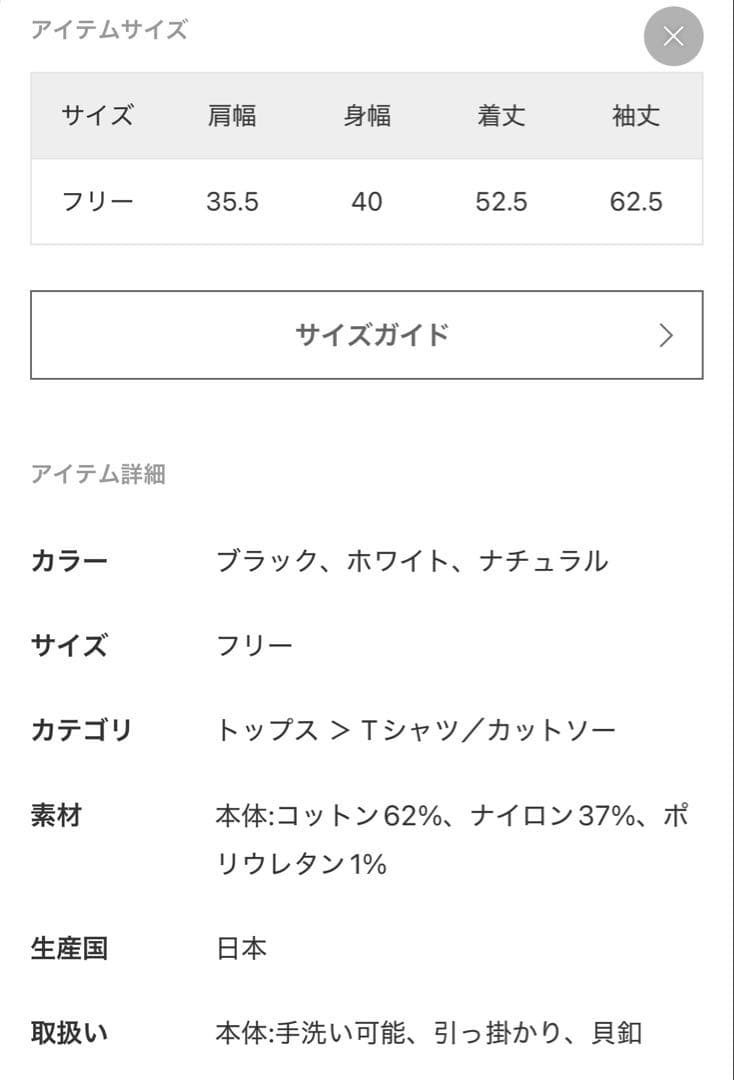Click the 素材 detail label
Image resolution: width=734 pixels, height=1080 pixels.
pyautogui.click(x=57, y=817)
